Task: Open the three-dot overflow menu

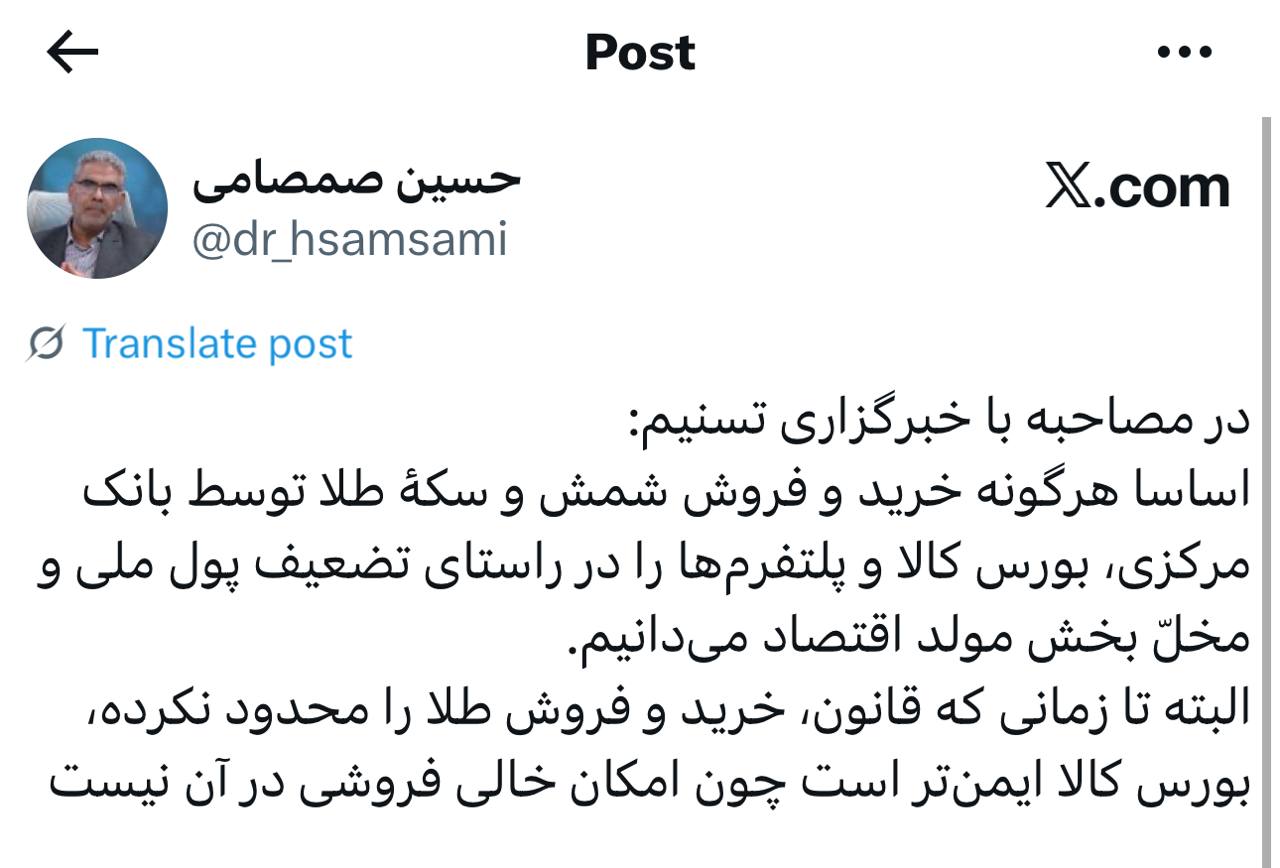Action: [1184, 53]
